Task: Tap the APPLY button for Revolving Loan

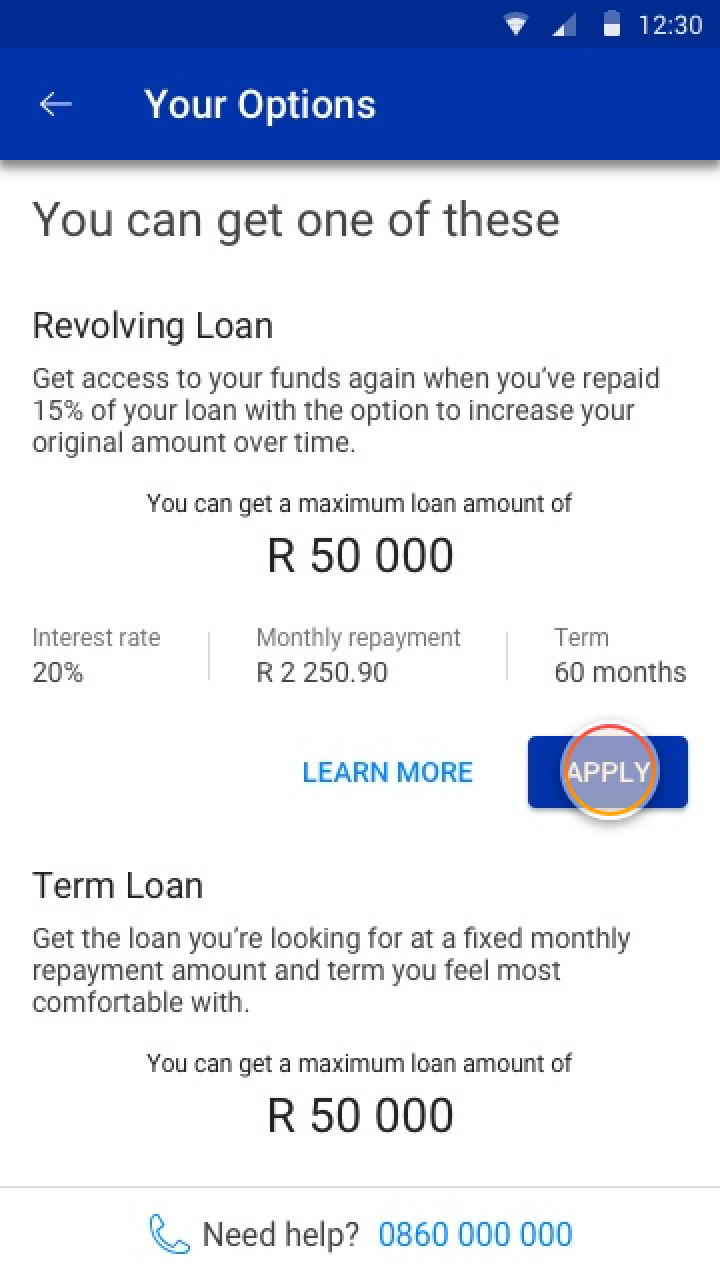Action: click(608, 772)
